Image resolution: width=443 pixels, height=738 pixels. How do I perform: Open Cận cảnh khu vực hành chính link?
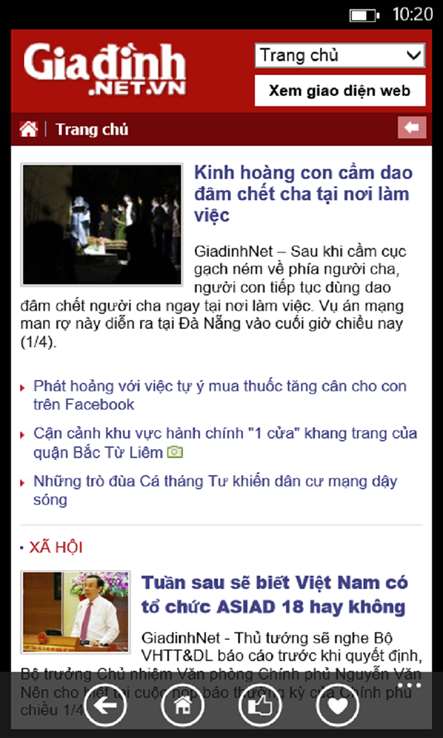pos(225,443)
